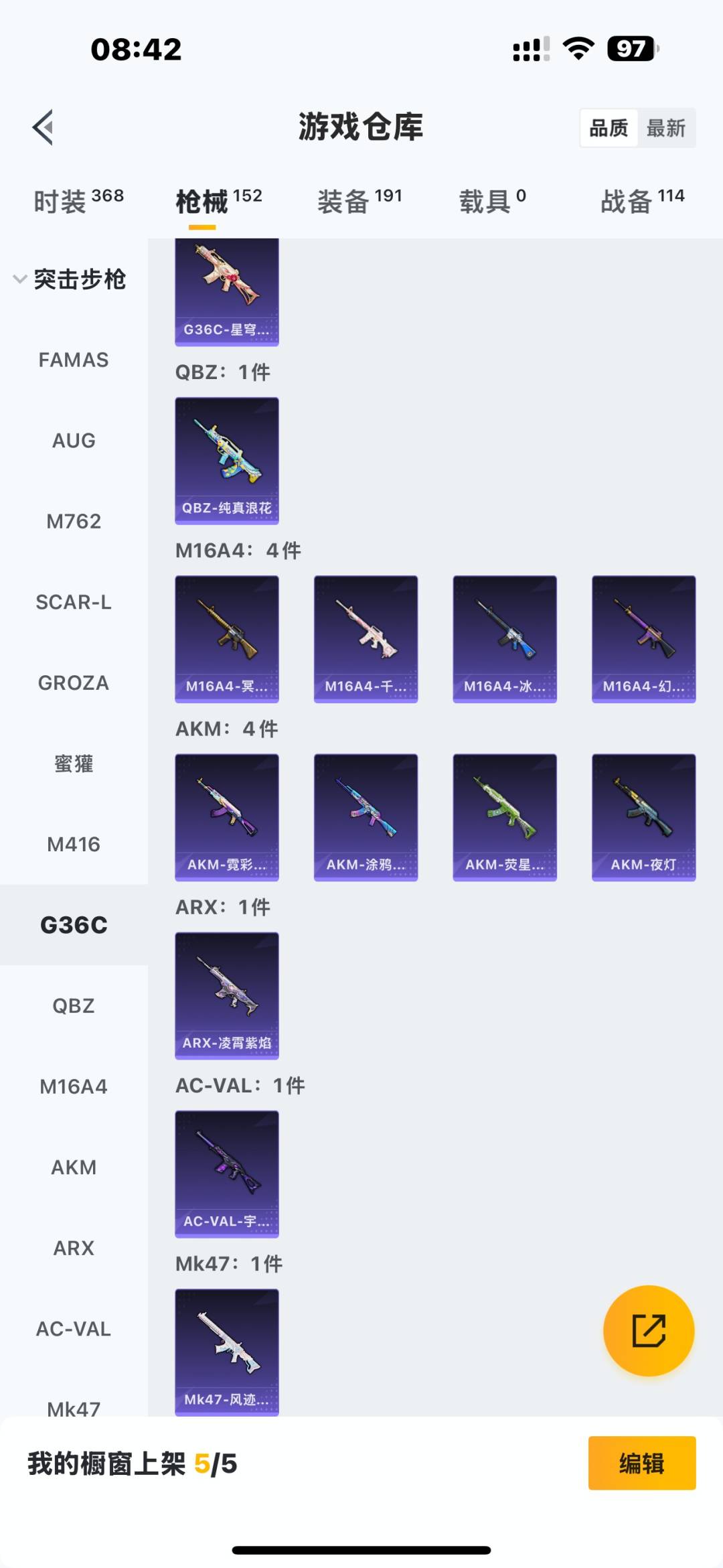Viewport: 723px width, 1568px height.
Task: Select FAMAS in the sidebar
Action: pyautogui.click(x=74, y=360)
